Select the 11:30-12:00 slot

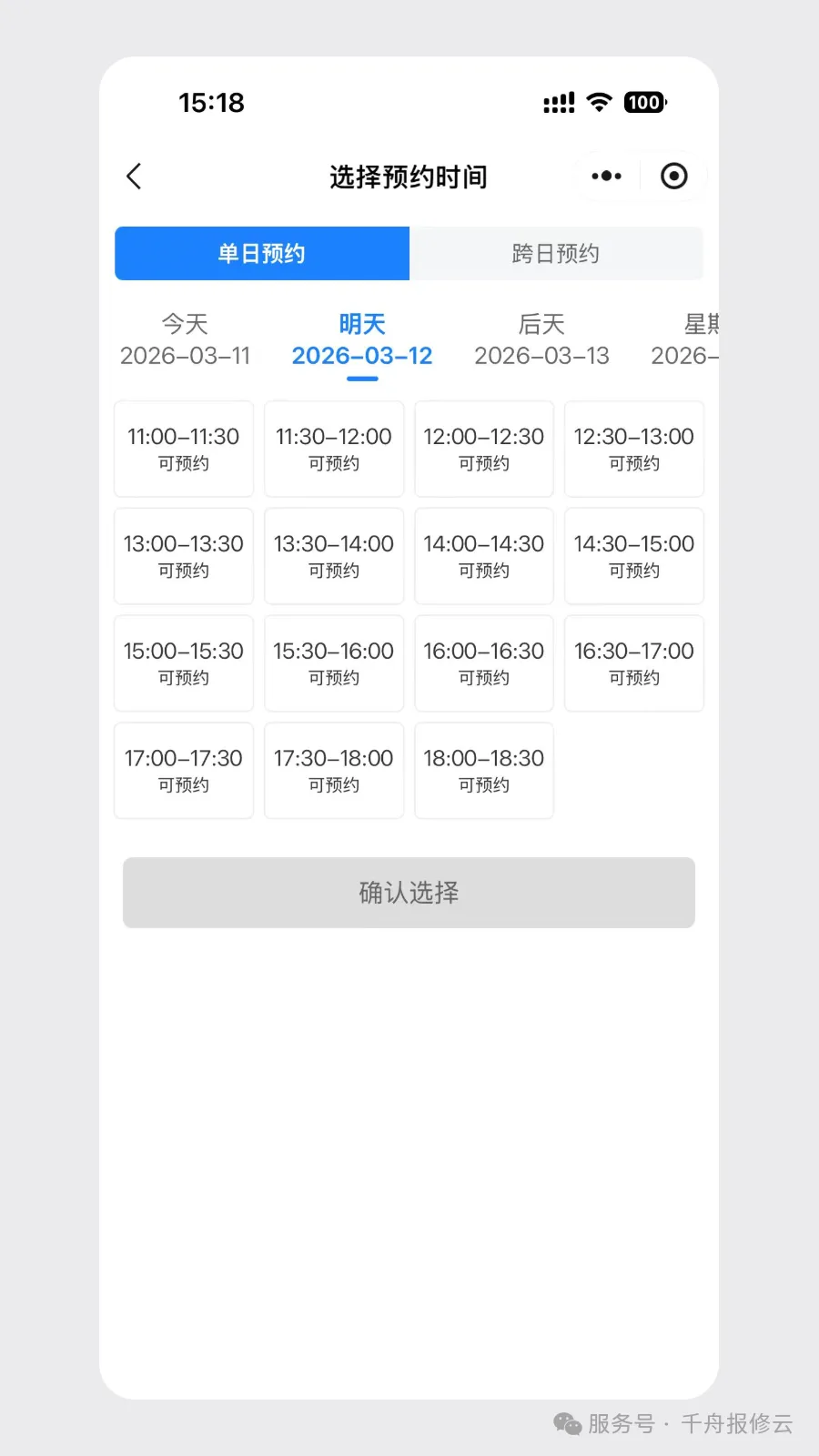334,449
